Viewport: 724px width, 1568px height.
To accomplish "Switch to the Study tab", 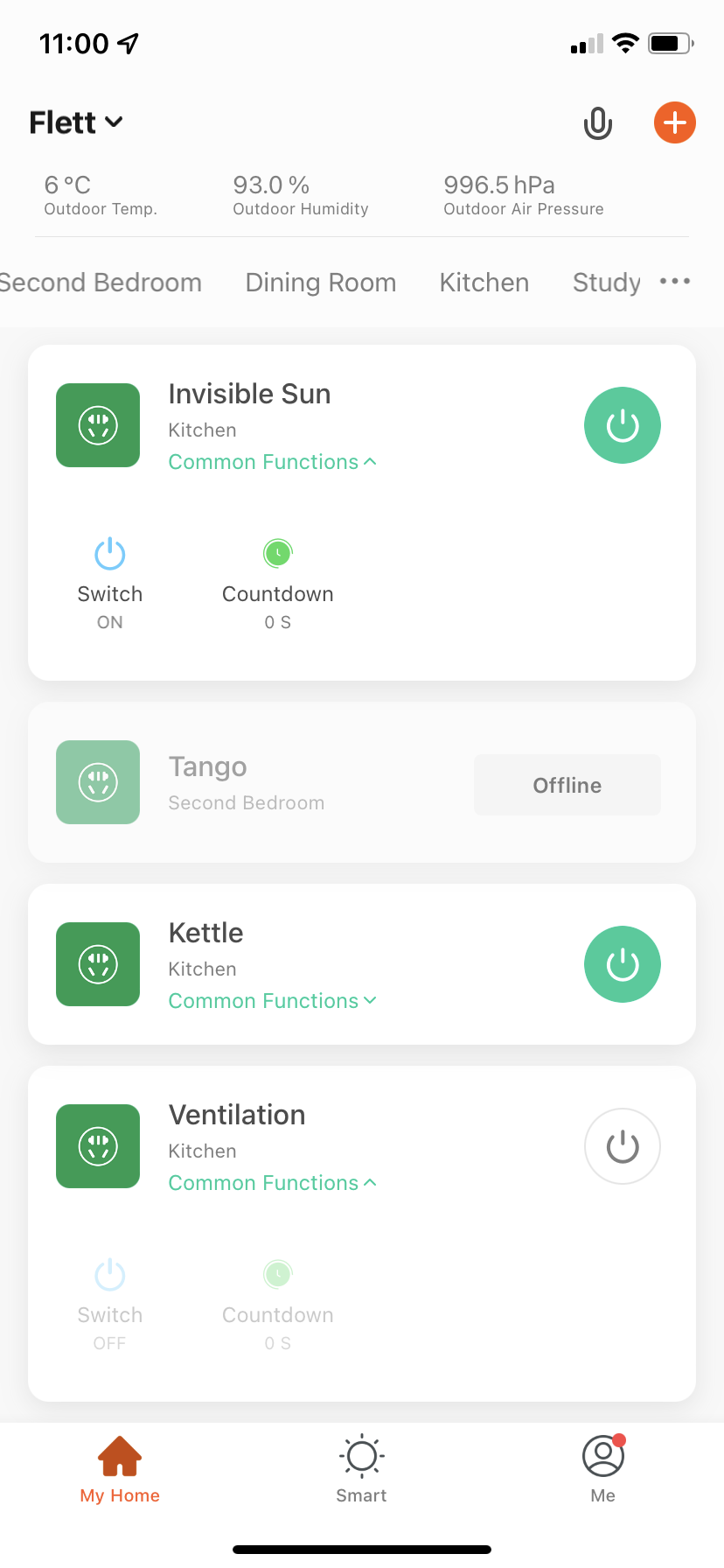I will pos(606,283).
